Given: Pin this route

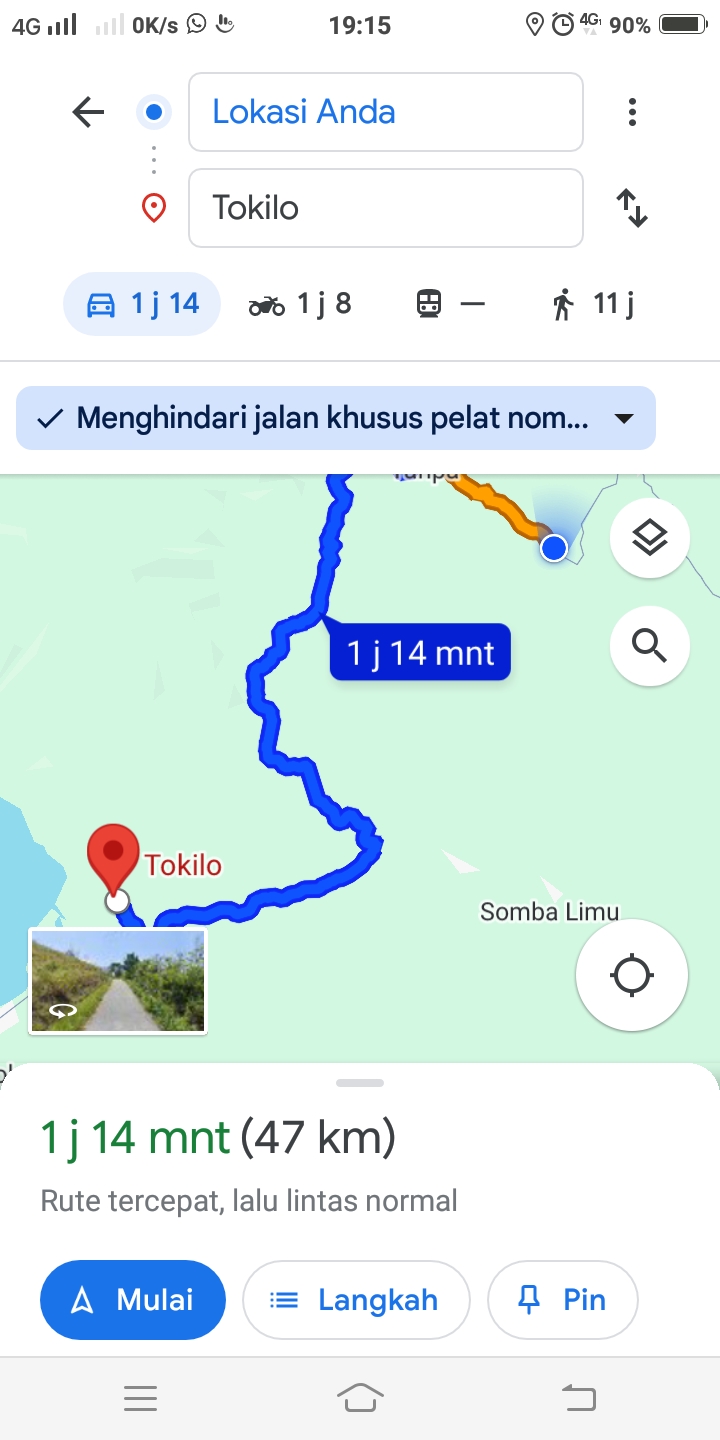Looking at the screenshot, I should [x=562, y=1299].
